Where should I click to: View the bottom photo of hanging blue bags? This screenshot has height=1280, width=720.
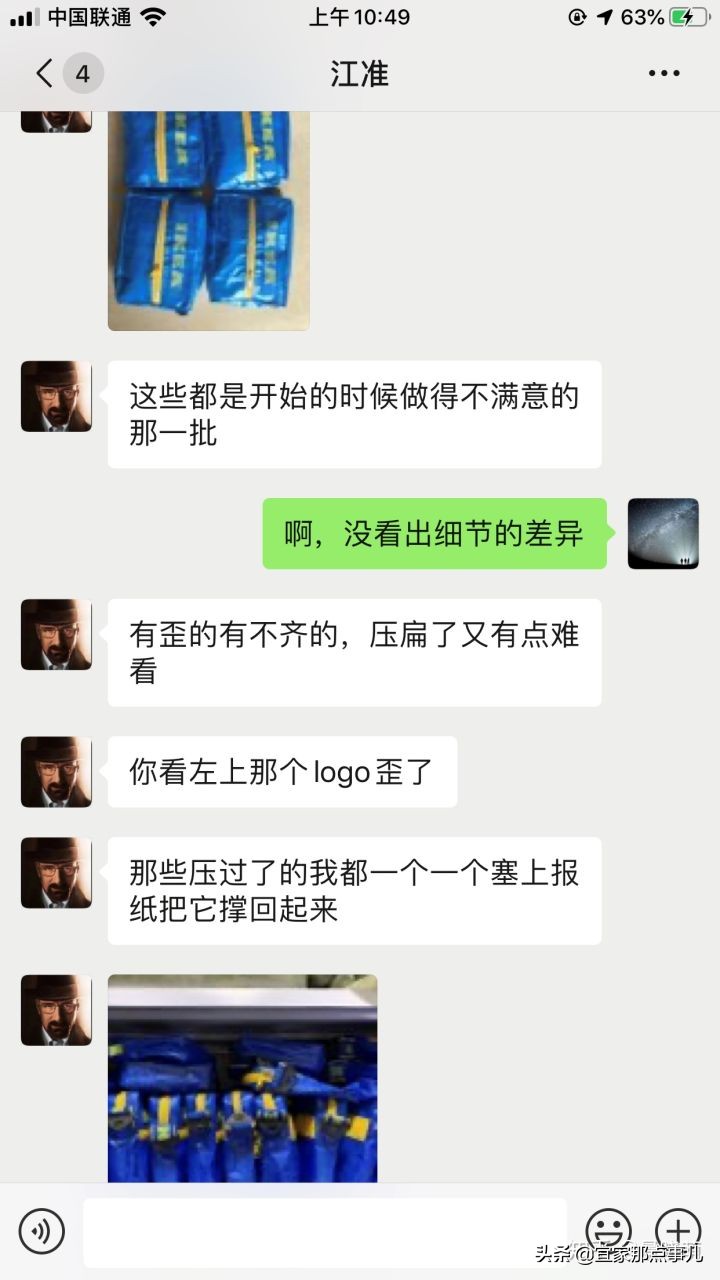242,1080
